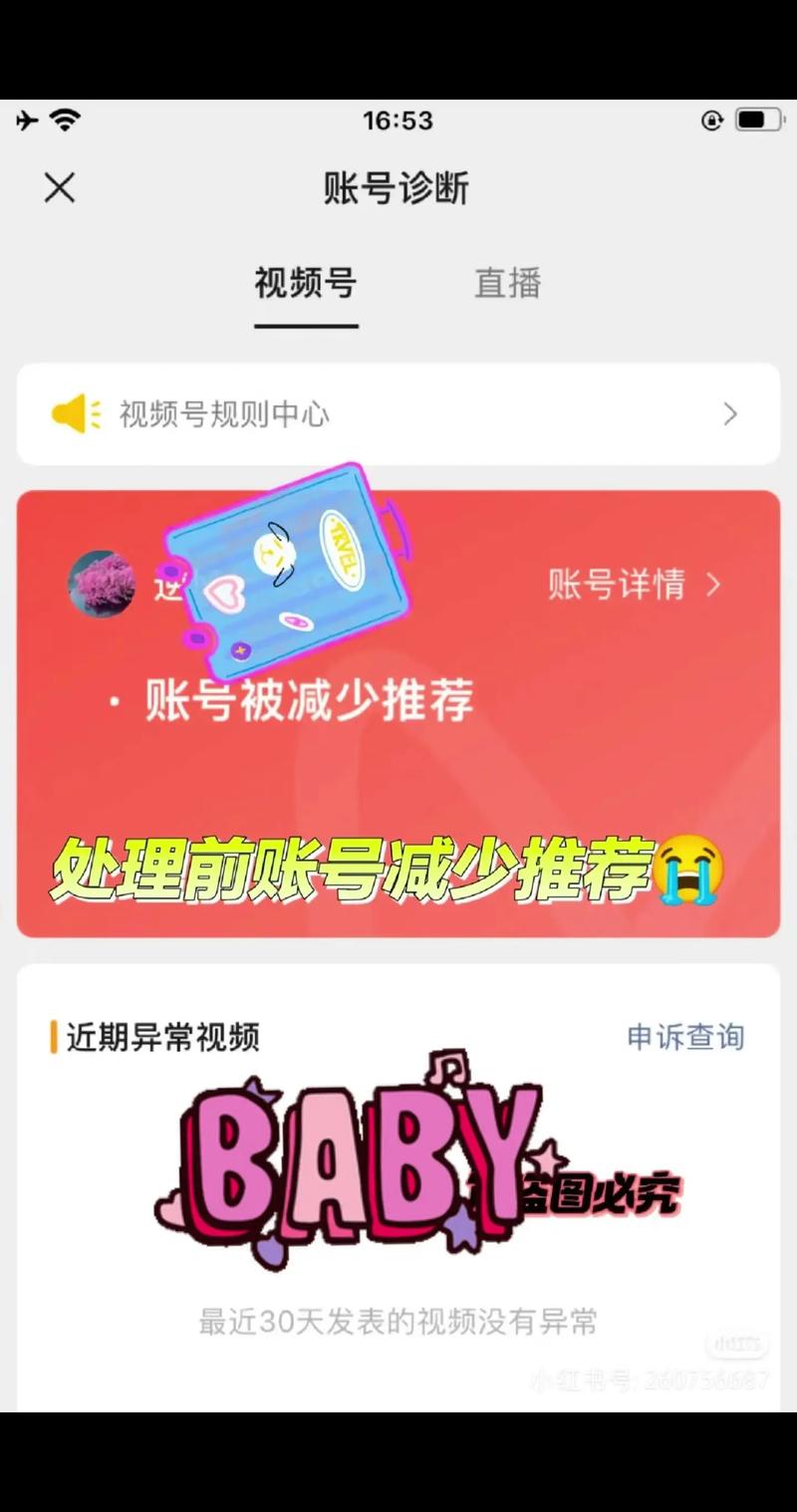Open 视频号规则中心 row
This screenshot has width=797, height=1512.
pyautogui.click(x=398, y=413)
